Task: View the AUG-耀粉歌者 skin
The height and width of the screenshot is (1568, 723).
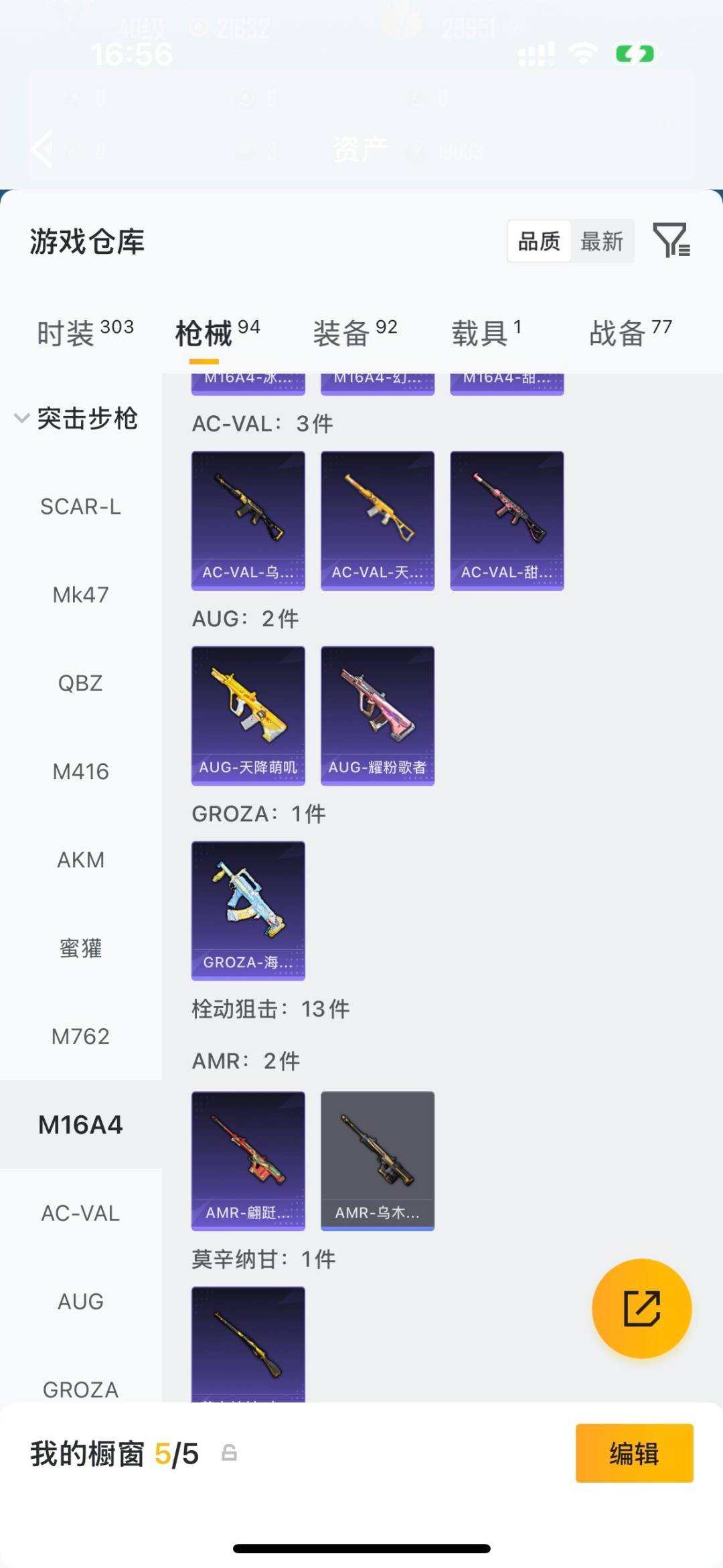Action: point(378,715)
